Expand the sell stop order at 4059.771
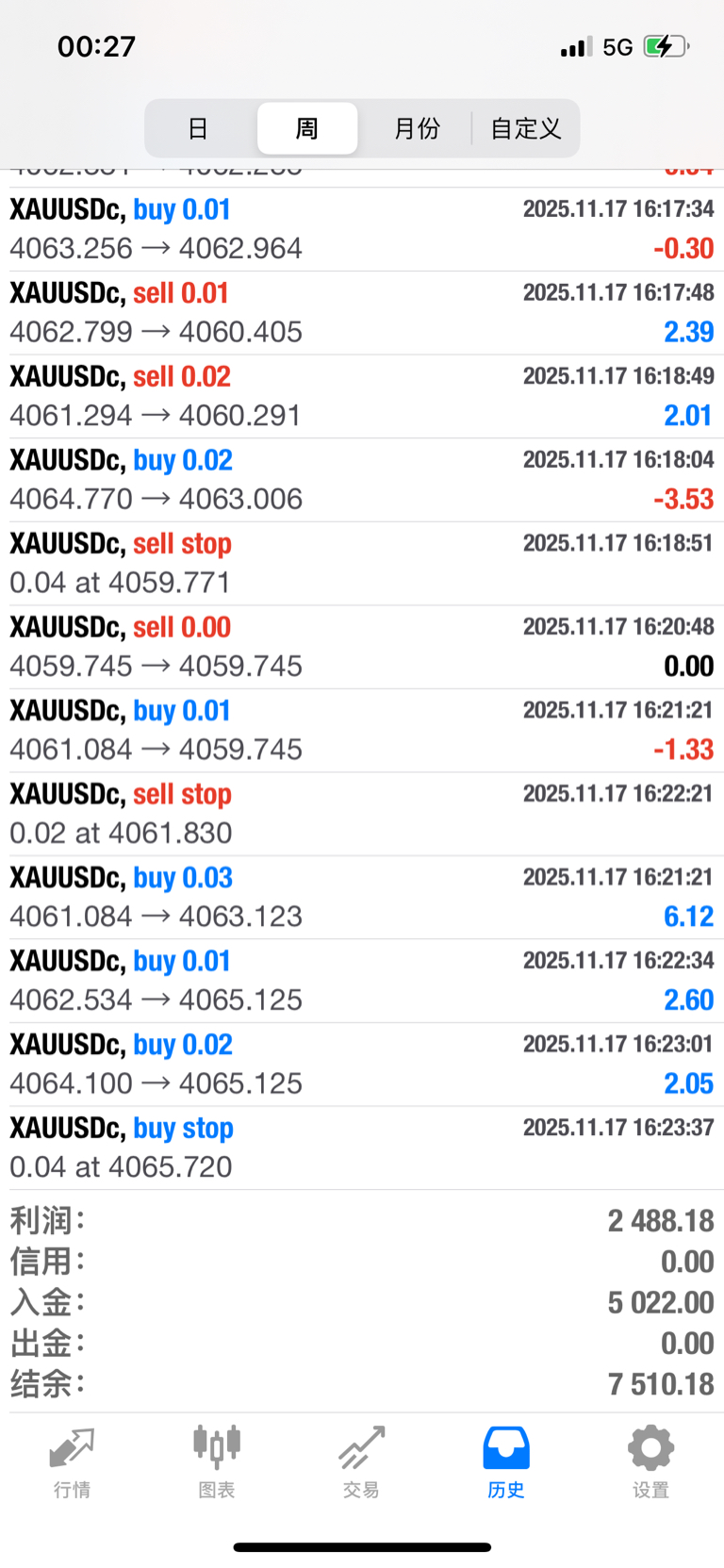Image resolution: width=724 pixels, height=1568 pixels. pyautogui.click(x=362, y=564)
